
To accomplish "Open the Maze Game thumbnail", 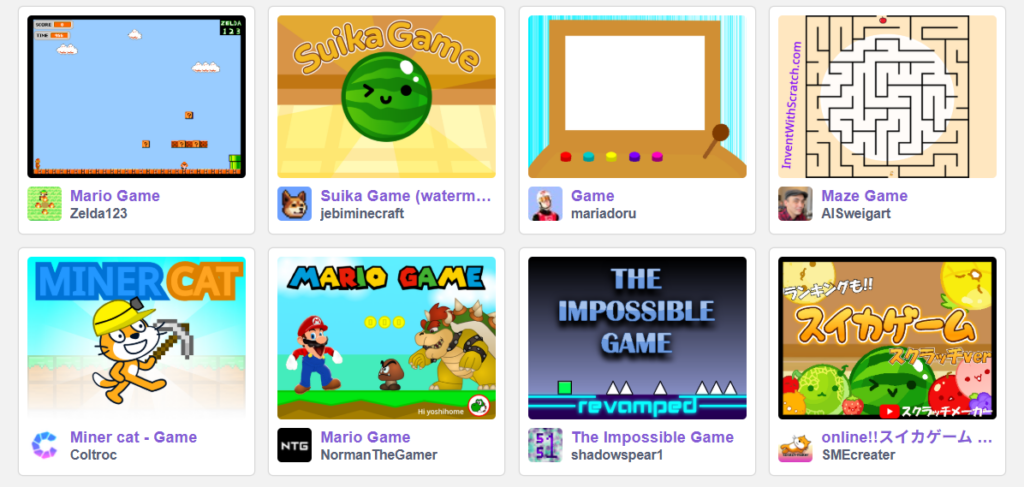I will pos(887,97).
